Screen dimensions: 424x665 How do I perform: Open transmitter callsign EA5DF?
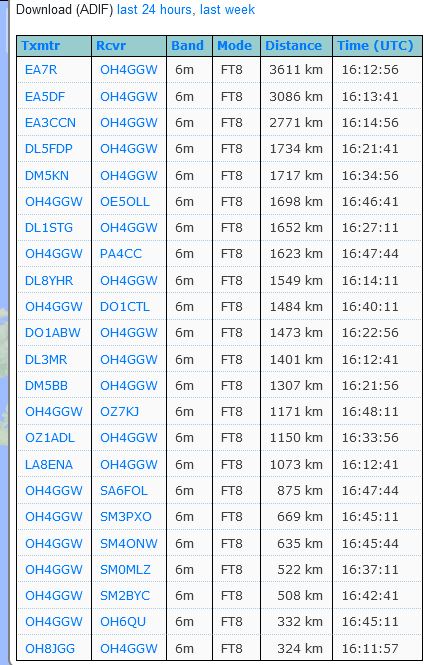point(45,96)
